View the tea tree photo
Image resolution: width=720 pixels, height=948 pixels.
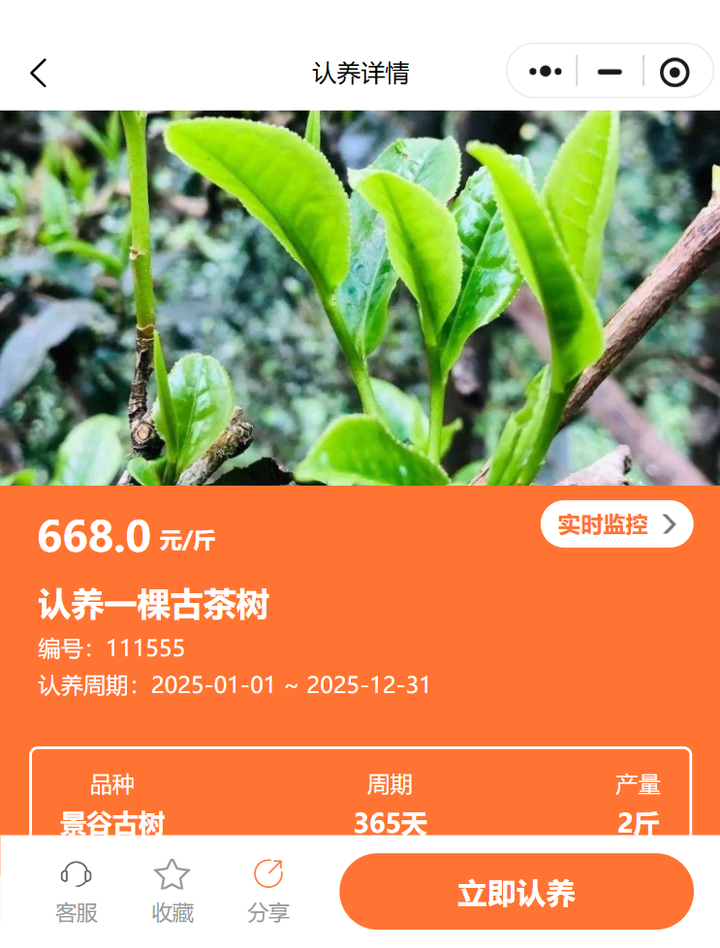(360, 298)
